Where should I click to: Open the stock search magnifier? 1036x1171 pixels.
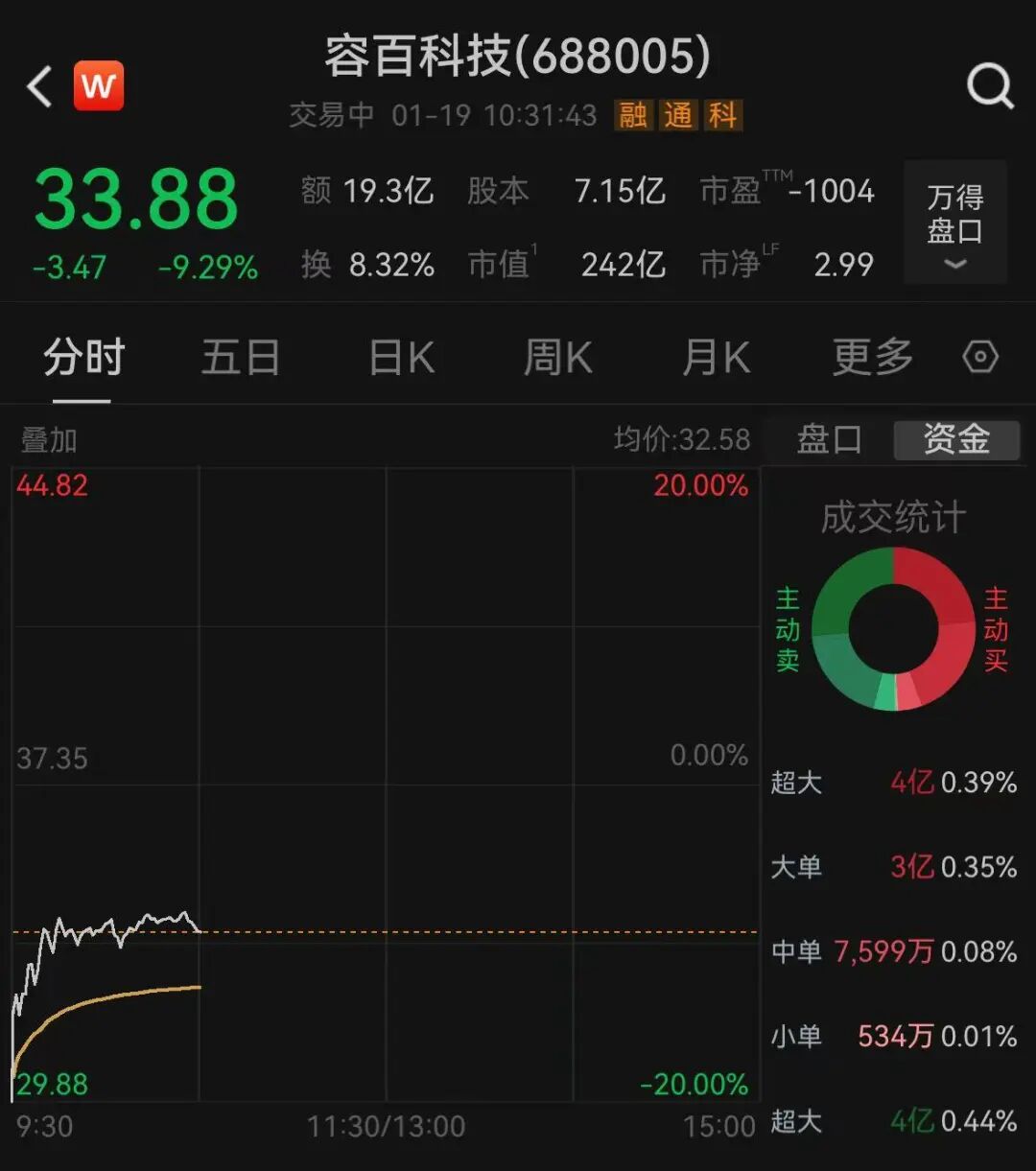click(x=989, y=87)
